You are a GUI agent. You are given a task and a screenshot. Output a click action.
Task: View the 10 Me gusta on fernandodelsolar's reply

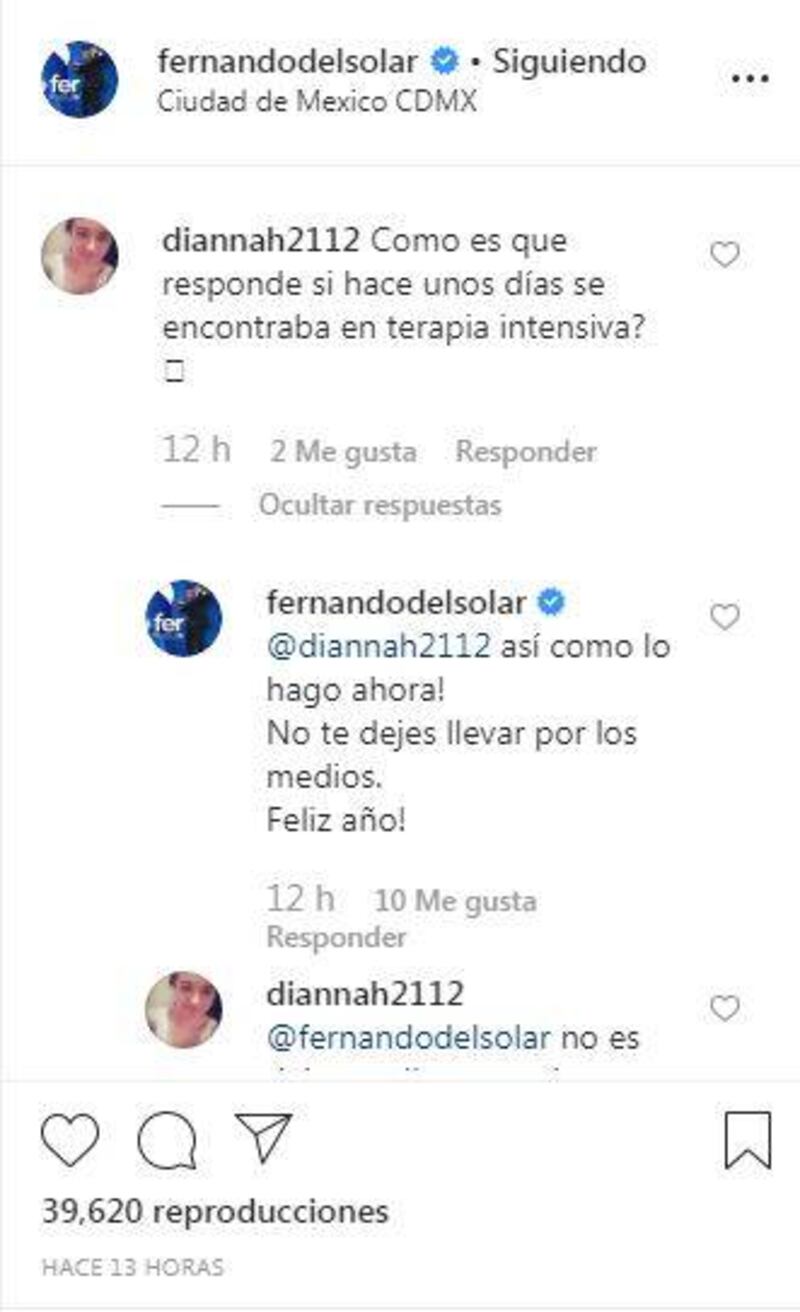point(455,901)
